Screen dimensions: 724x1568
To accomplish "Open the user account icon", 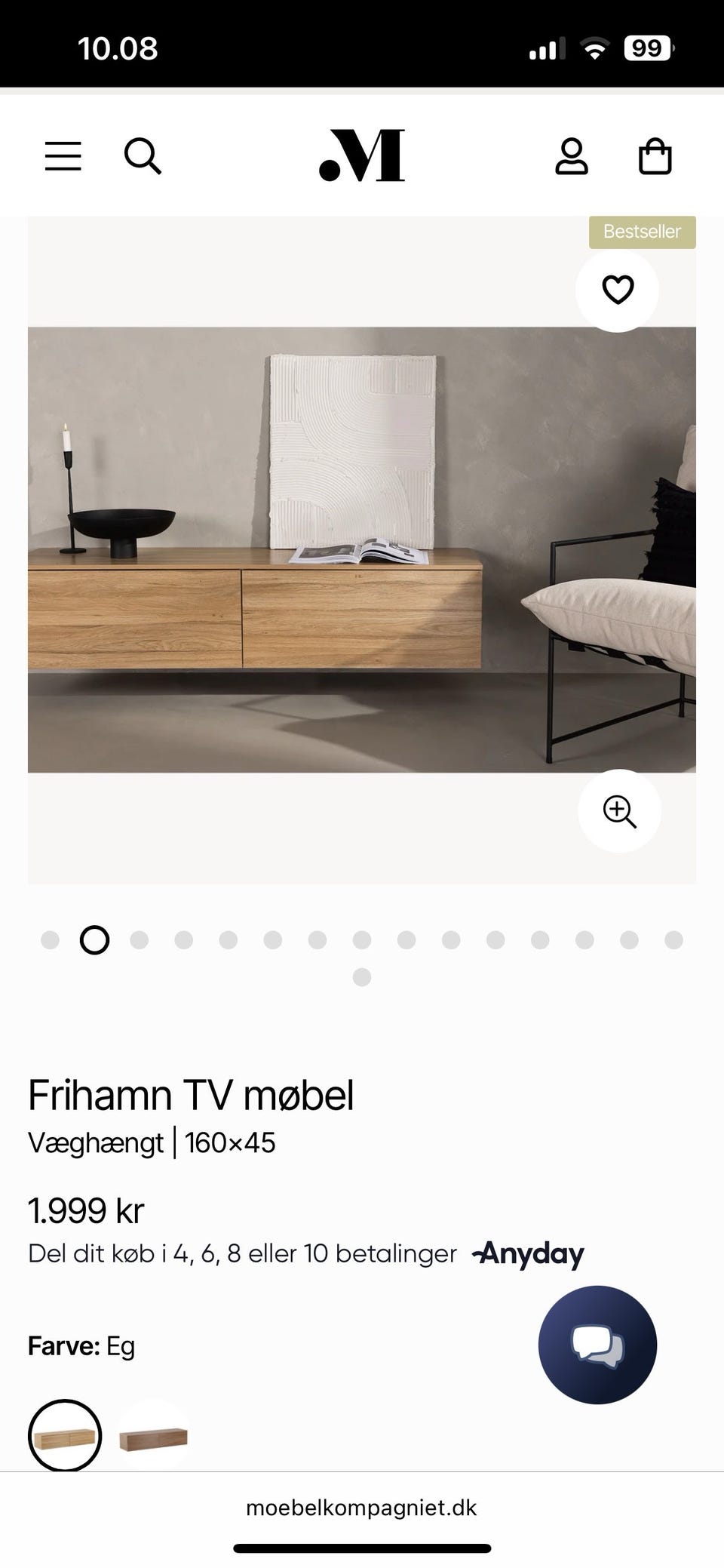I will (572, 156).
